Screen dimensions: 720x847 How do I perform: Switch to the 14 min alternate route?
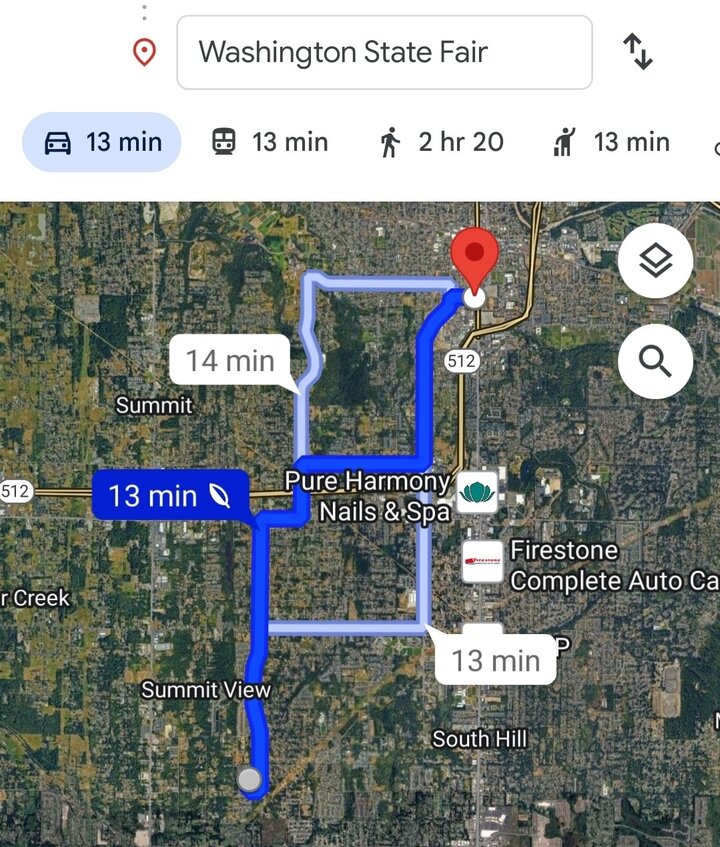click(x=232, y=361)
